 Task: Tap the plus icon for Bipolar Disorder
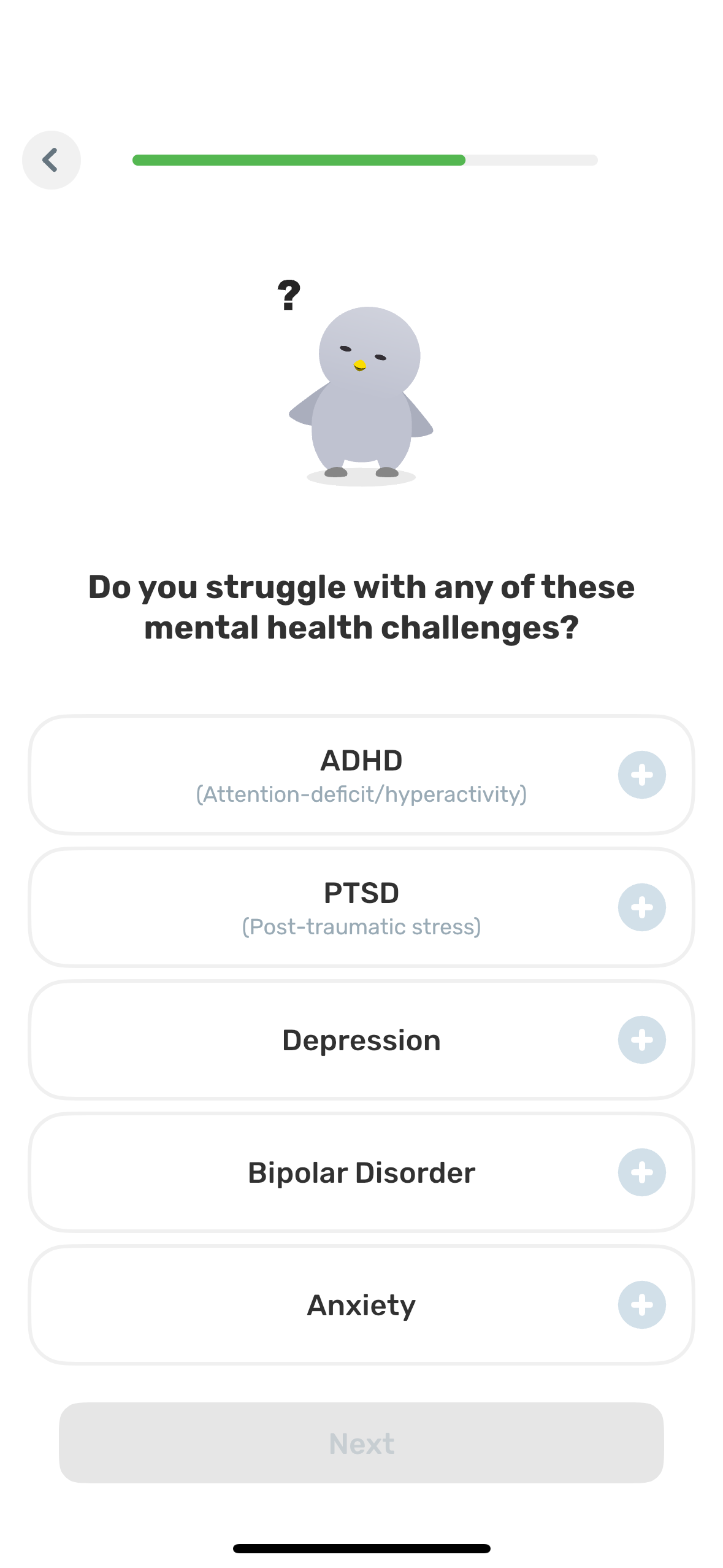(x=641, y=1172)
